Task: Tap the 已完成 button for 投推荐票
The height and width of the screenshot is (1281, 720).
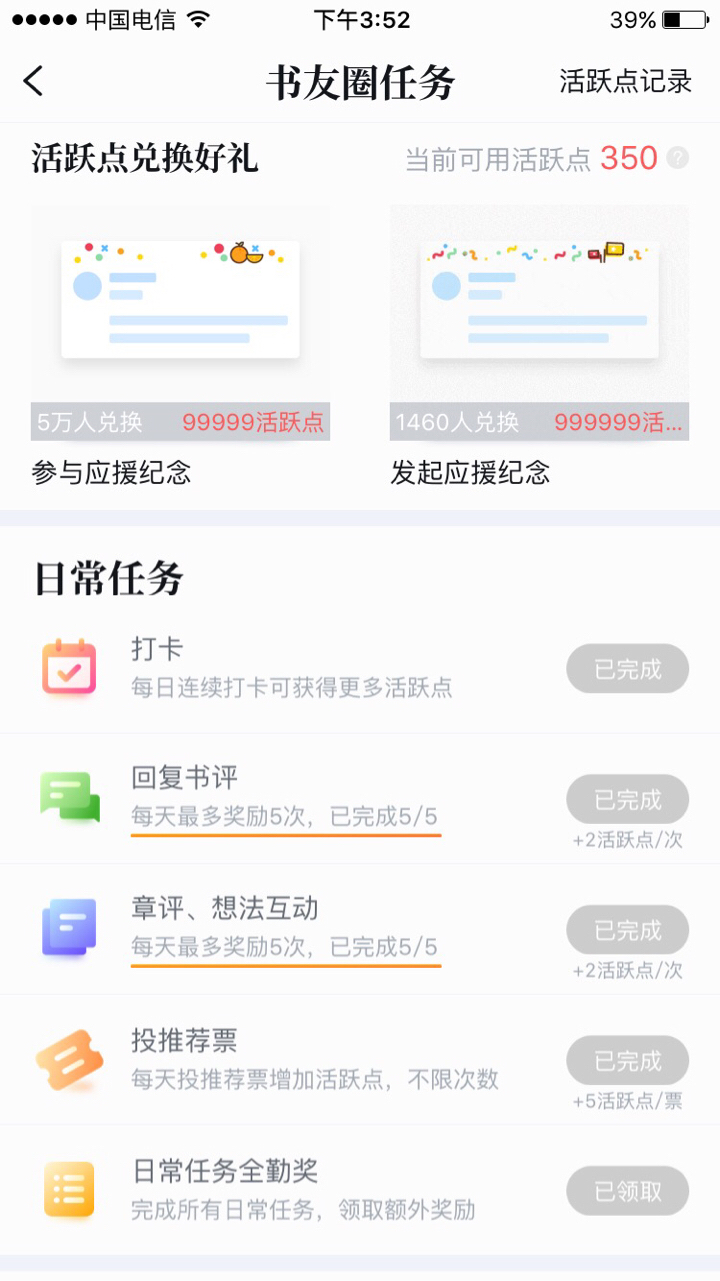Action: pos(628,1061)
